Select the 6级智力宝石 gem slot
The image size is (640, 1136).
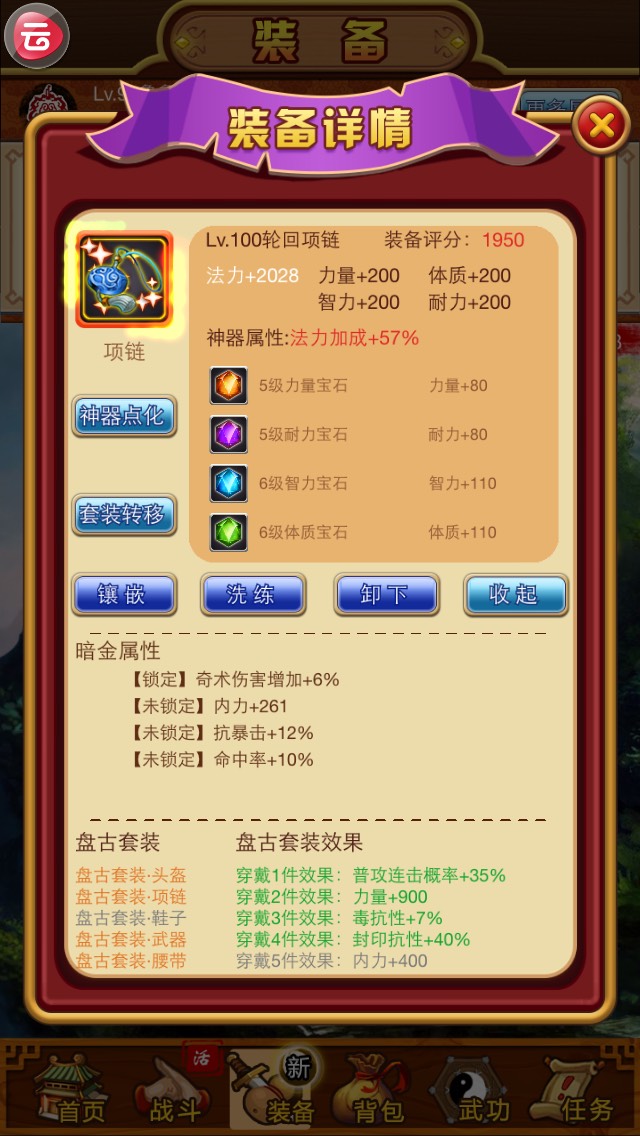228,483
